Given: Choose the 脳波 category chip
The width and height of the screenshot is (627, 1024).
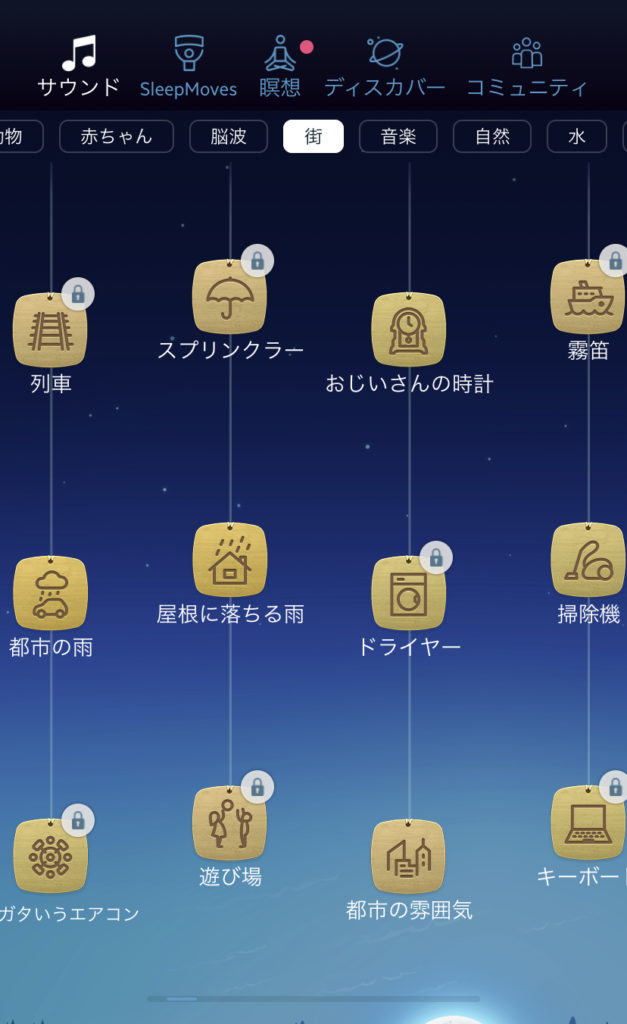Looking at the screenshot, I should pyautogui.click(x=227, y=136).
